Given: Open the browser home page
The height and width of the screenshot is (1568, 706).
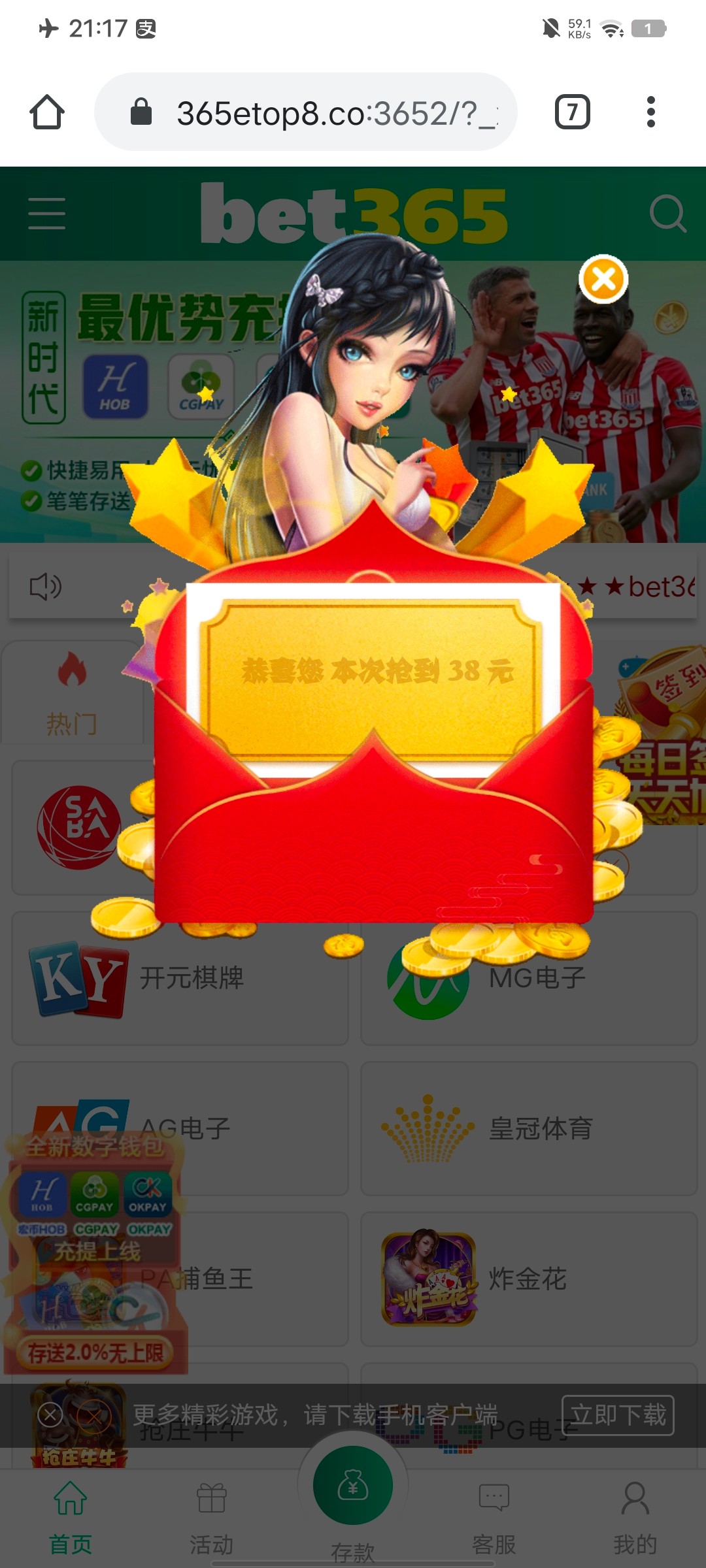Looking at the screenshot, I should coord(47,112).
